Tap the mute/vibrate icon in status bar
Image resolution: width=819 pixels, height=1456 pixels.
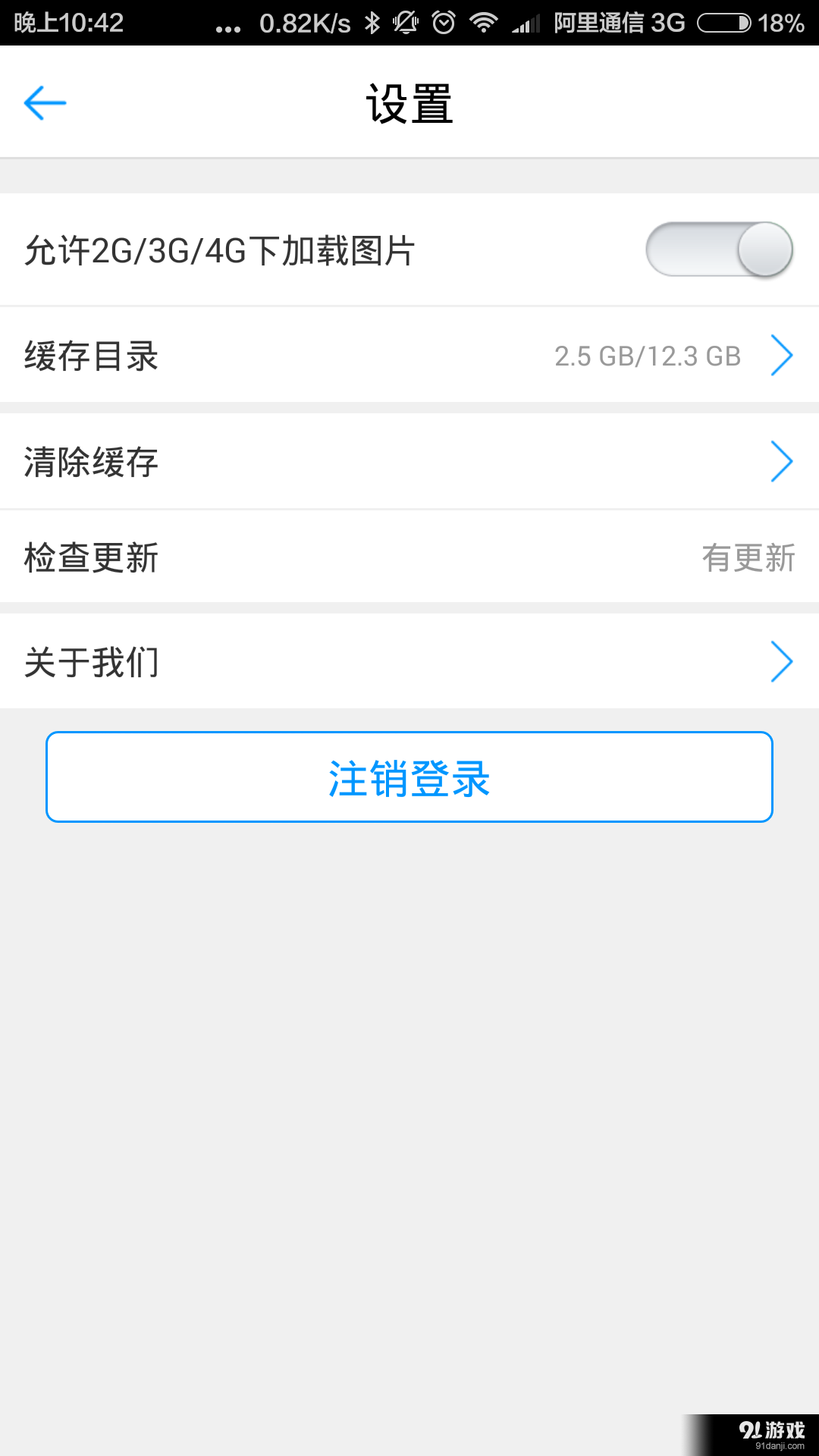[406, 22]
